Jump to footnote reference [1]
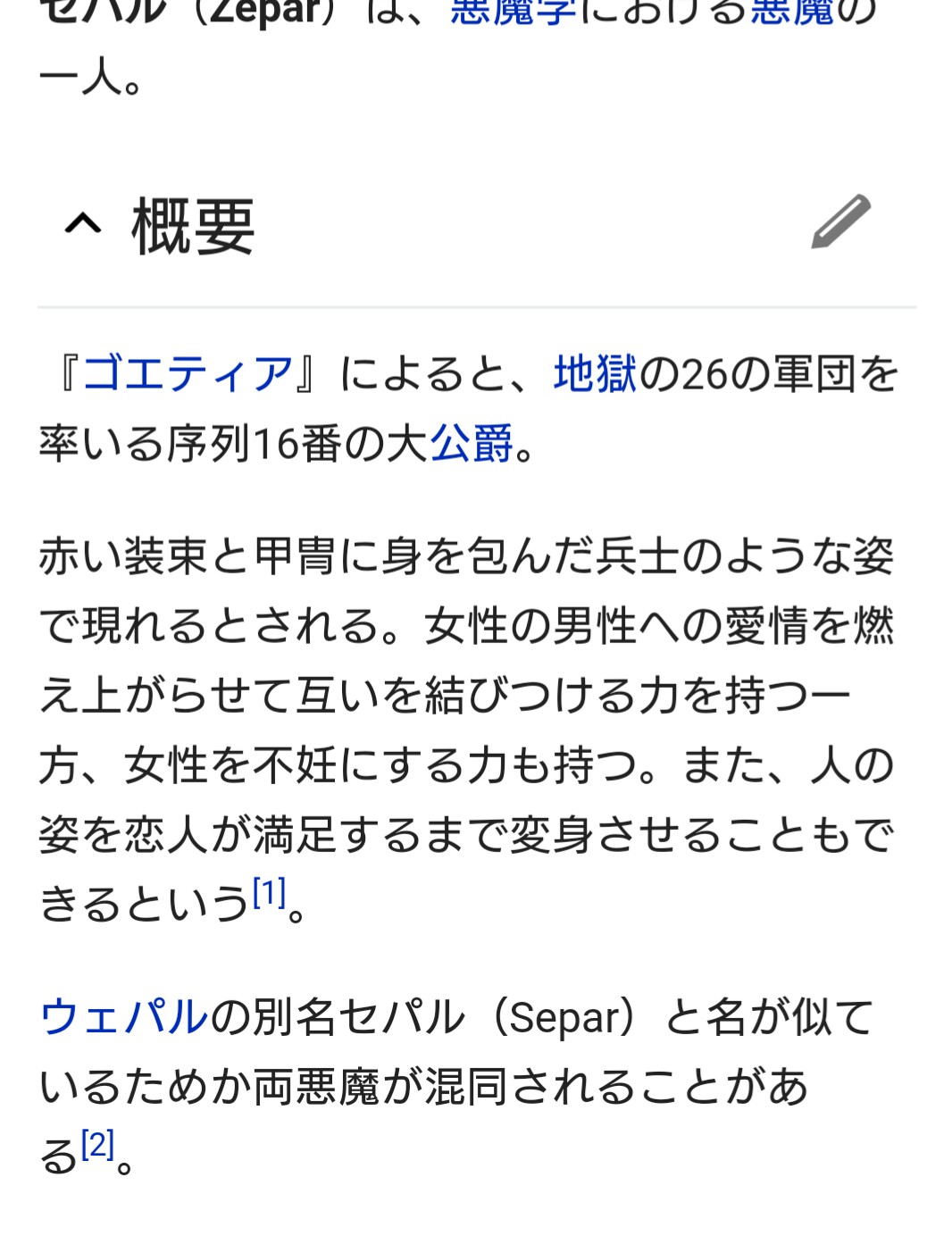The width and height of the screenshot is (952, 1244). (269, 892)
